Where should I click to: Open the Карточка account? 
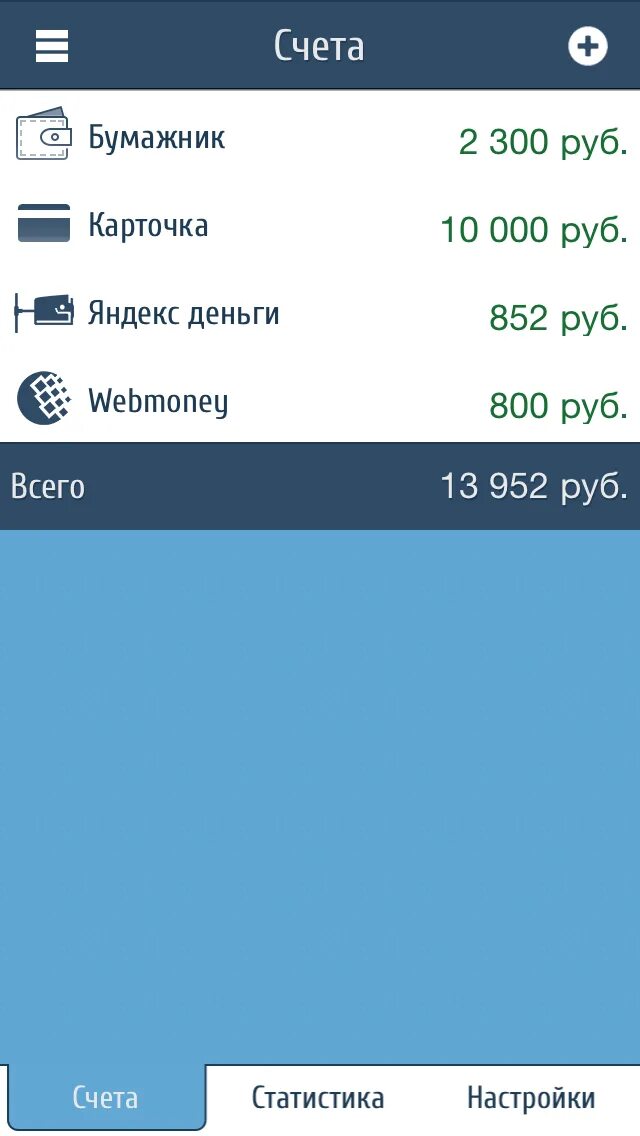tap(320, 226)
